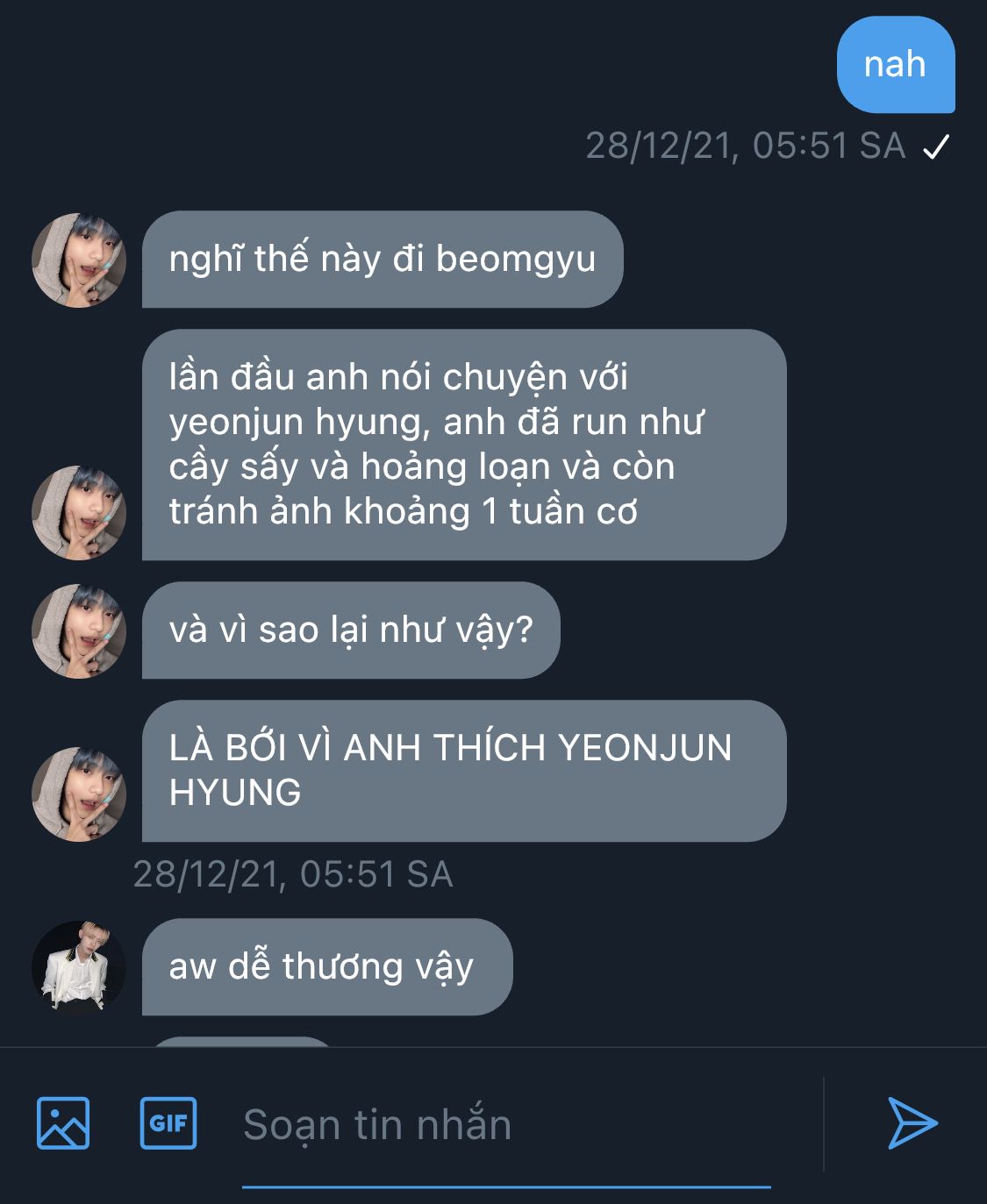Open avatar beside 'nghĩ thế này đi beomgyu'

tap(79, 260)
